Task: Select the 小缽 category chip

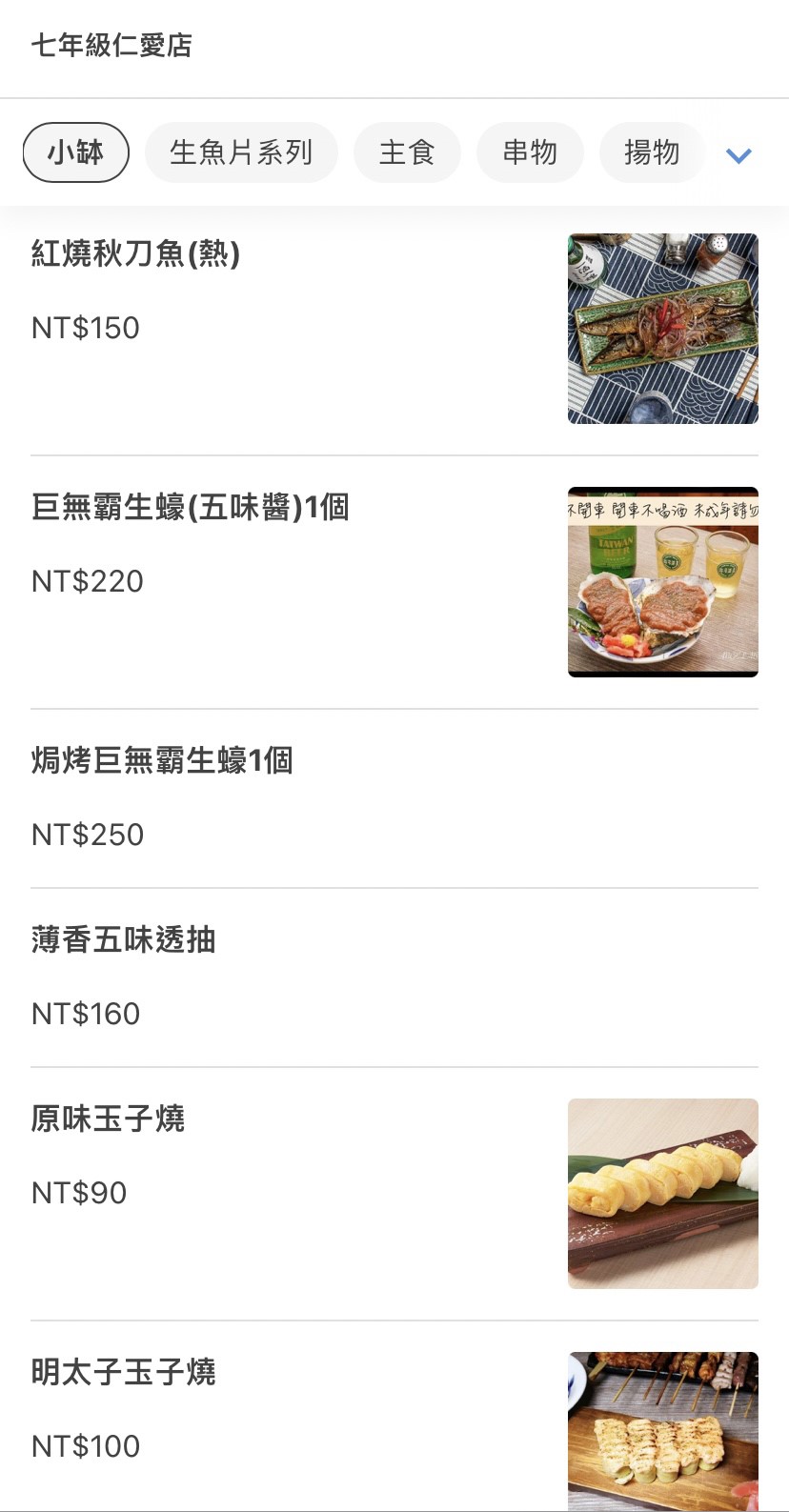Action: click(x=75, y=152)
